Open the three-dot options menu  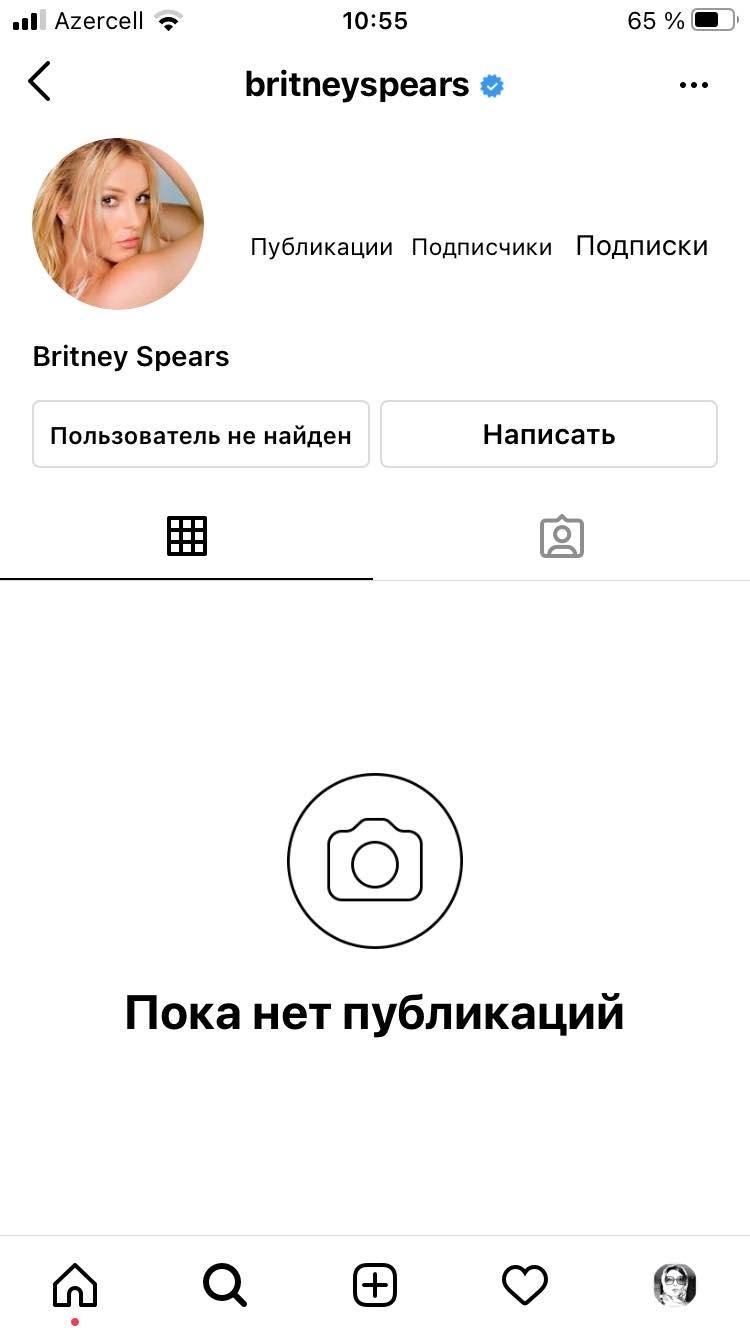tap(693, 86)
